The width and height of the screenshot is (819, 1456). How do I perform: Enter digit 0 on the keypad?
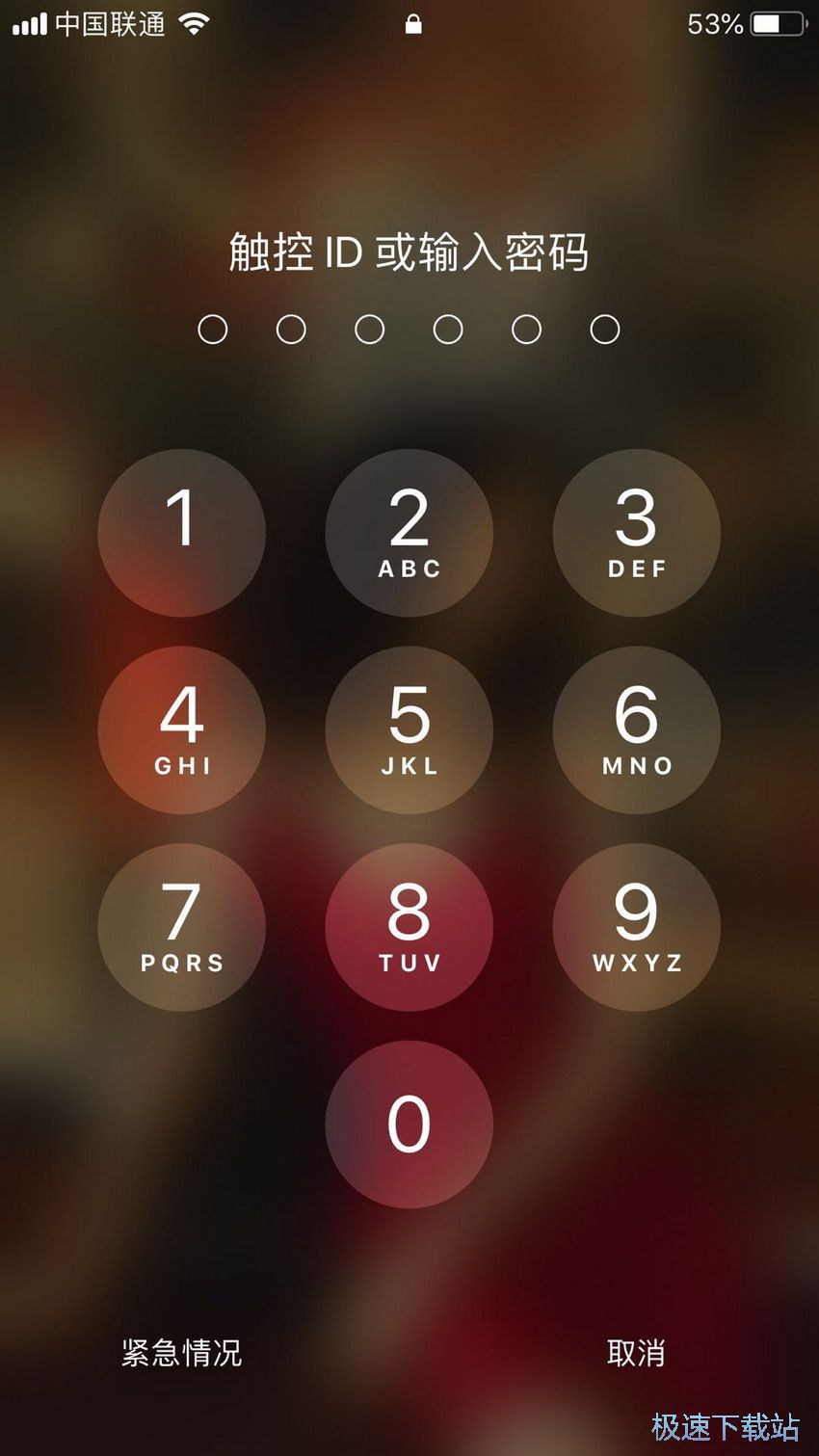tap(409, 1124)
